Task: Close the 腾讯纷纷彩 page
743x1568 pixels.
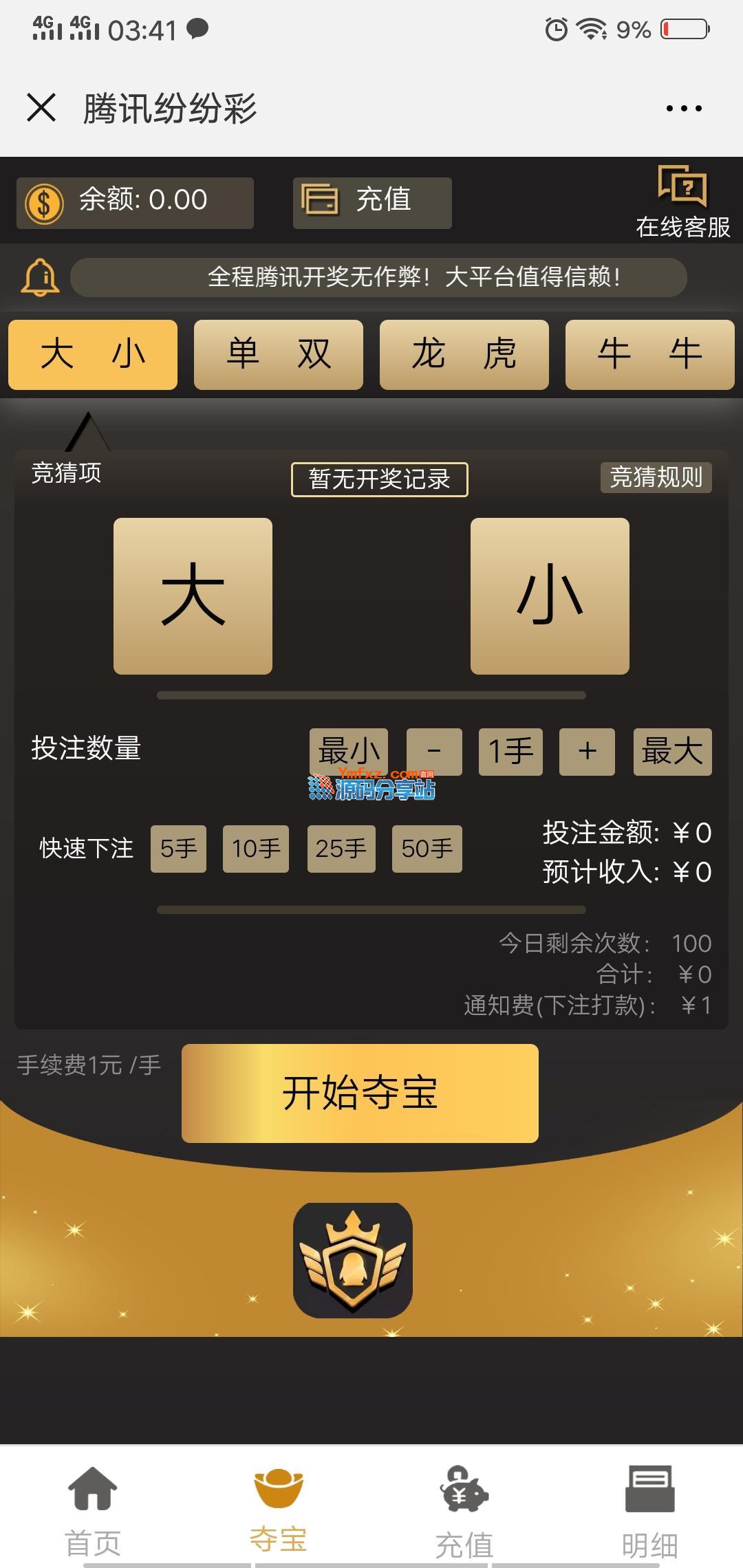Action: pyautogui.click(x=41, y=108)
